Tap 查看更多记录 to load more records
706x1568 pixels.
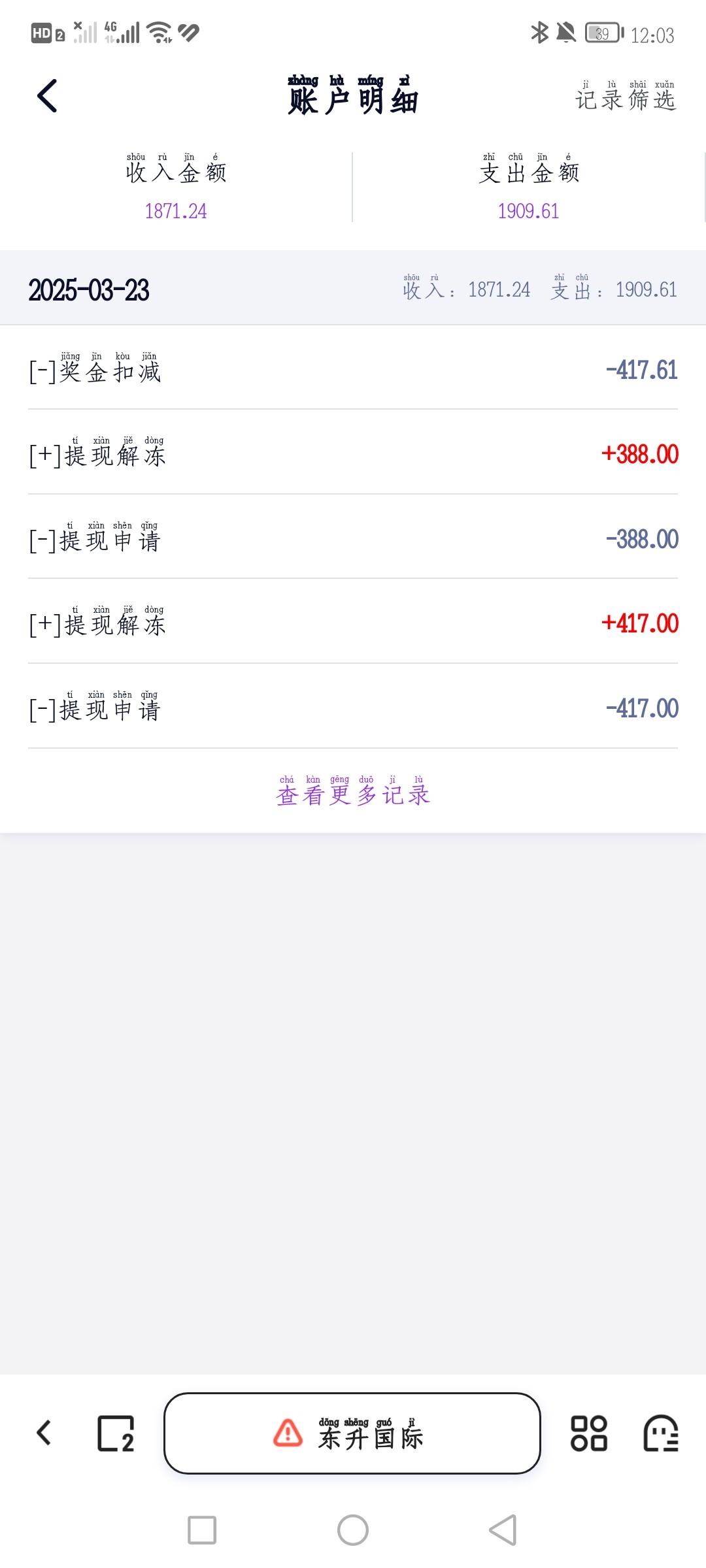pyautogui.click(x=353, y=791)
